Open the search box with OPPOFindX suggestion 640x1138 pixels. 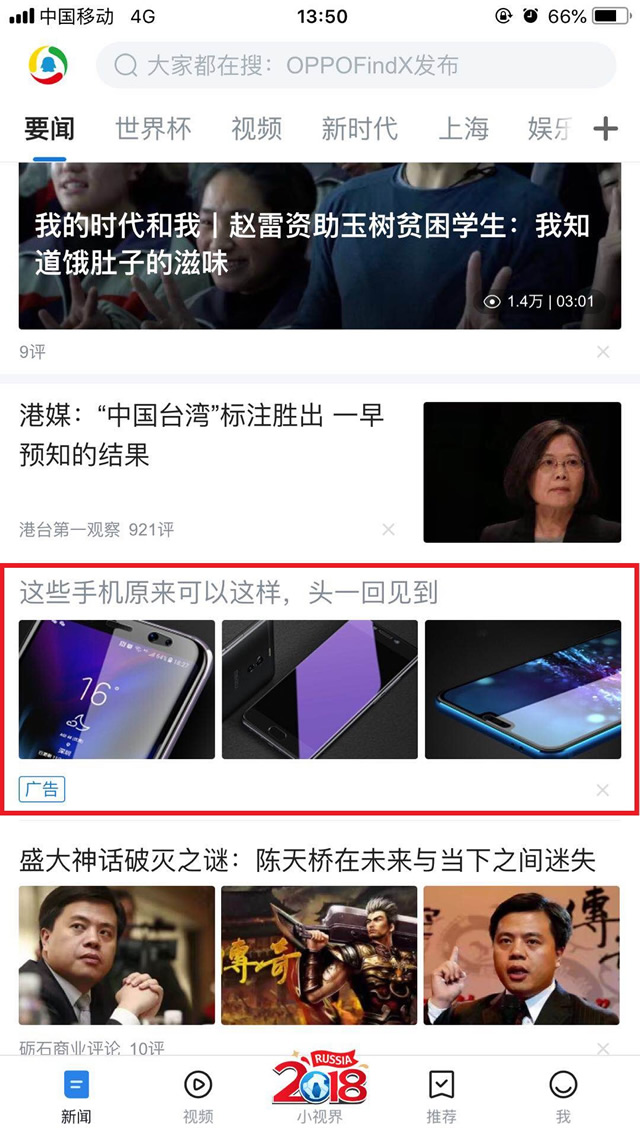pos(355,66)
